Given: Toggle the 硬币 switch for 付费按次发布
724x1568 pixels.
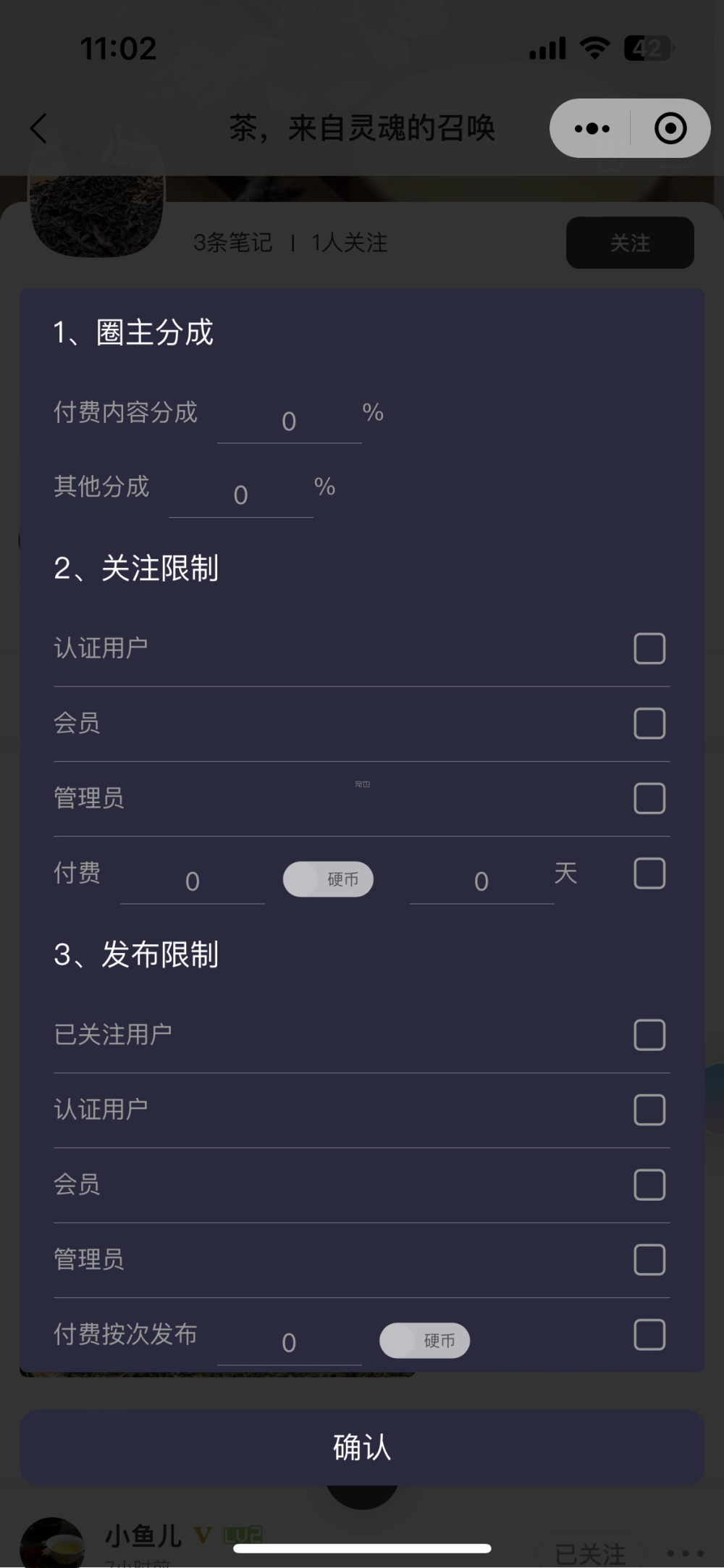Looking at the screenshot, I should click(424, 1341).
